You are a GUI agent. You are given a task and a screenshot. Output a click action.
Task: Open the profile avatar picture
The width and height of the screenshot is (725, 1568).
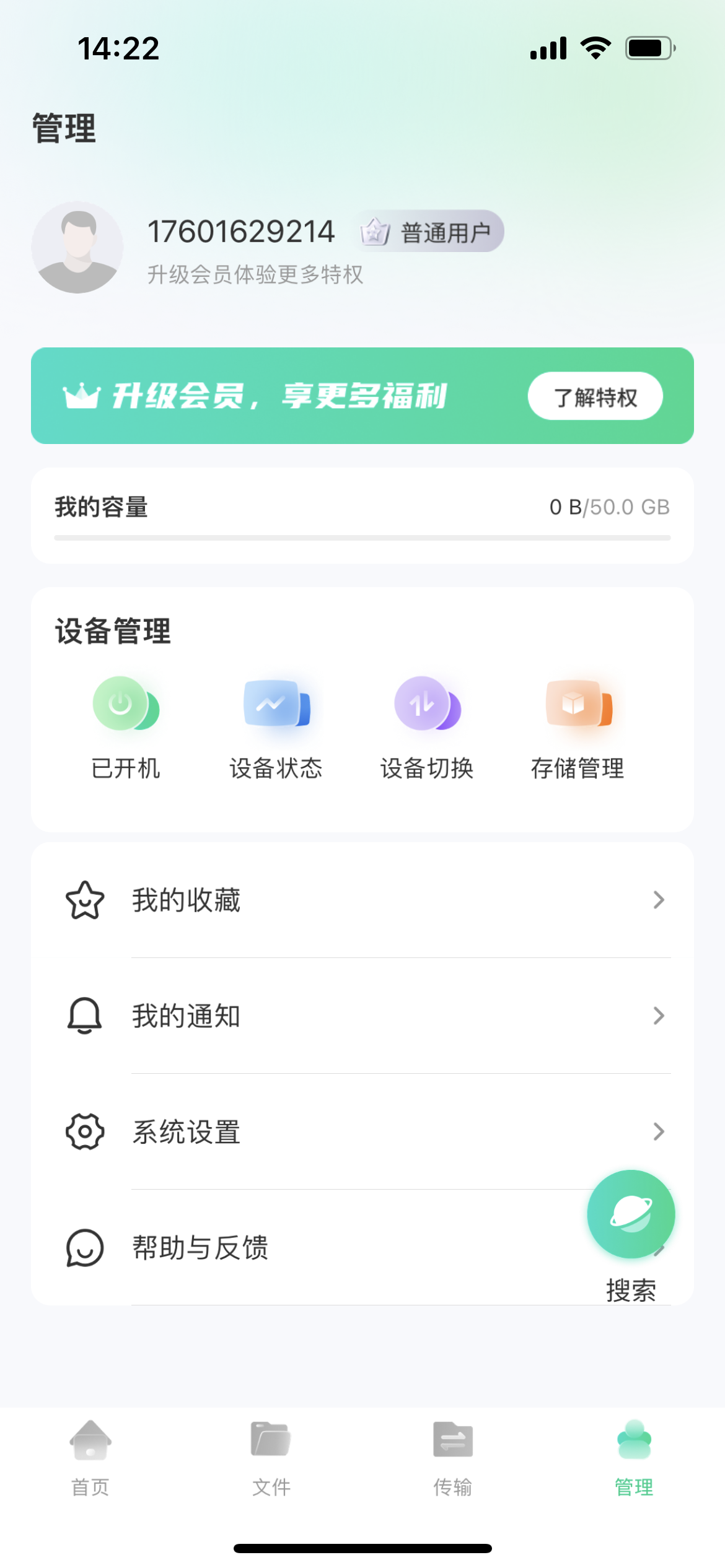coord(77,247)
